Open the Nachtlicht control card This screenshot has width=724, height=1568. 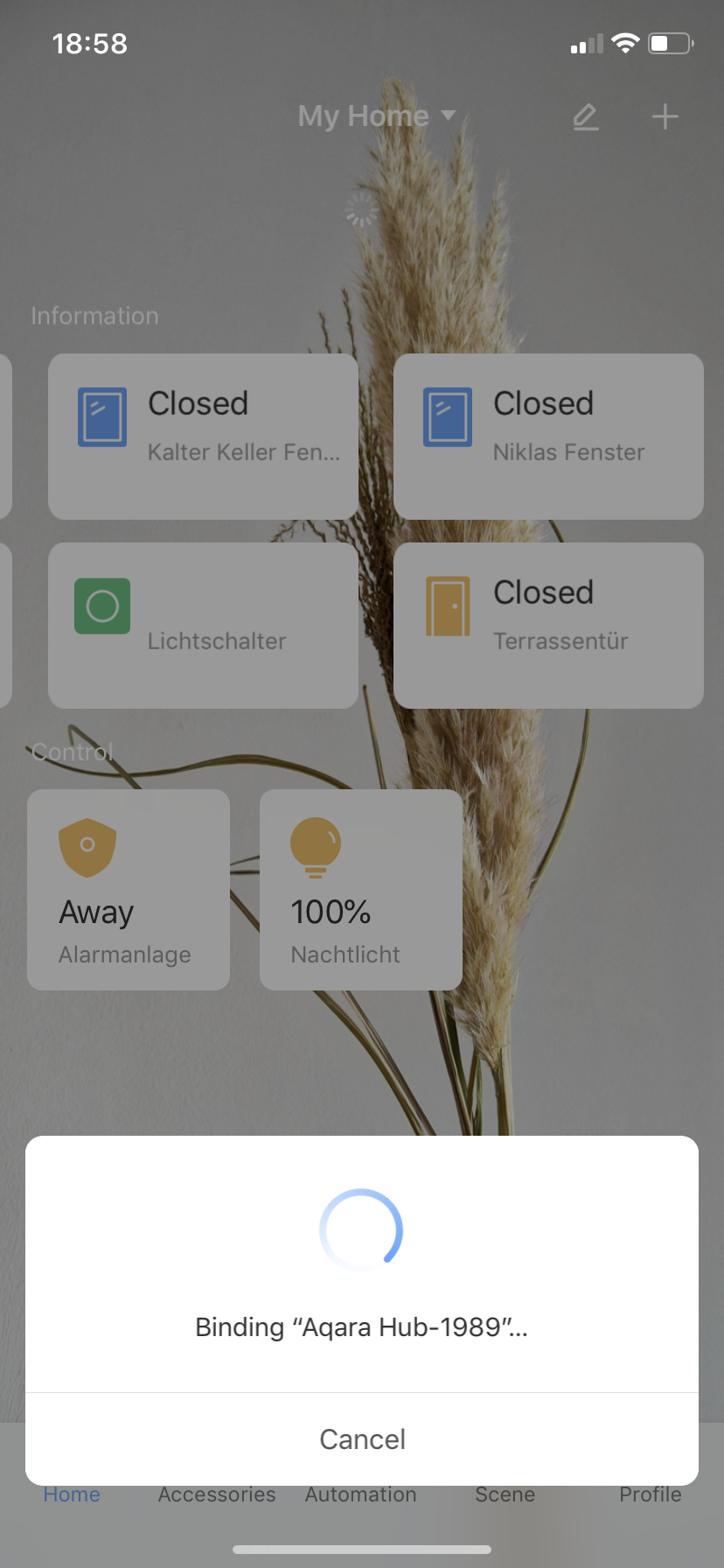click(x=360, y=889)
